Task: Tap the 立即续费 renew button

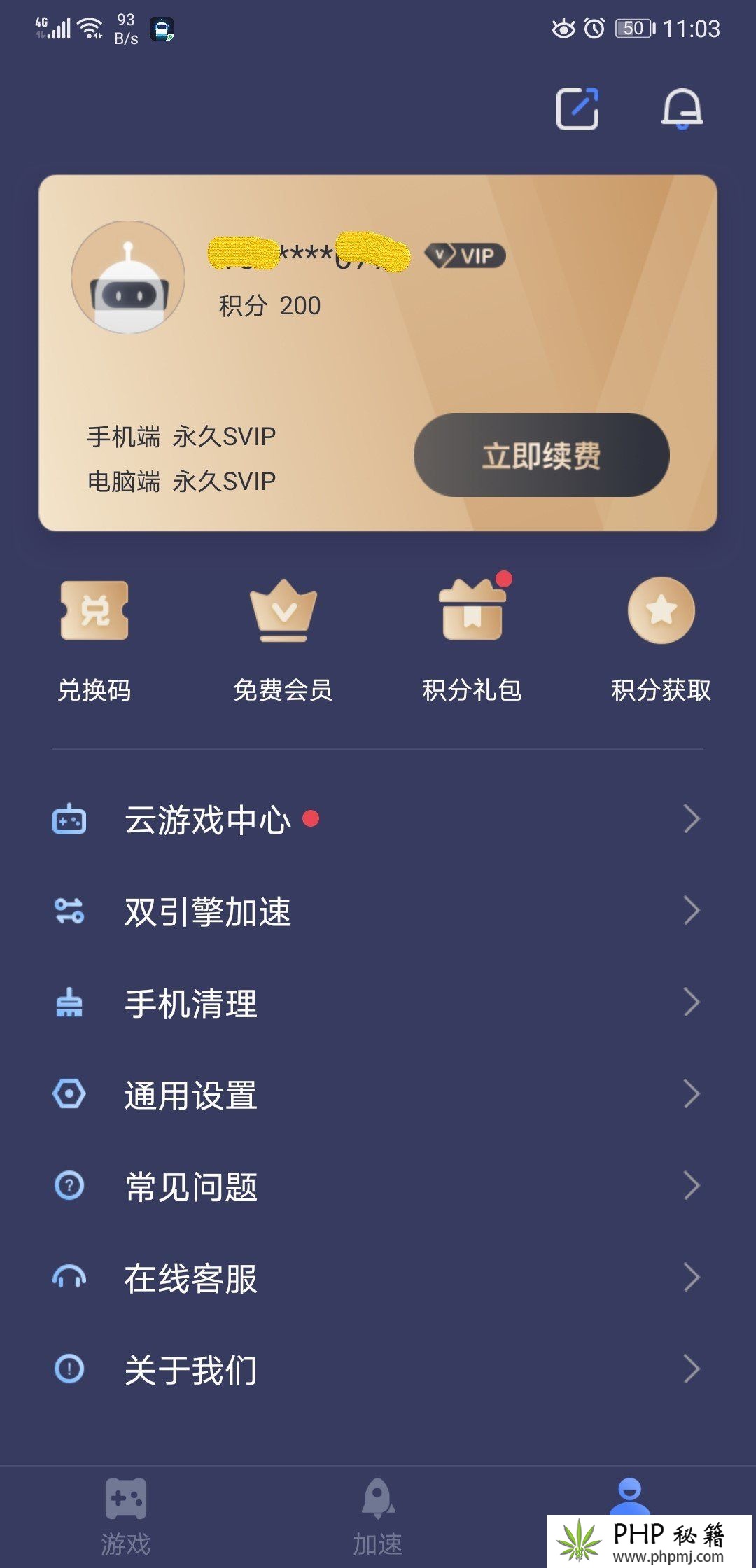Action: 541,455
